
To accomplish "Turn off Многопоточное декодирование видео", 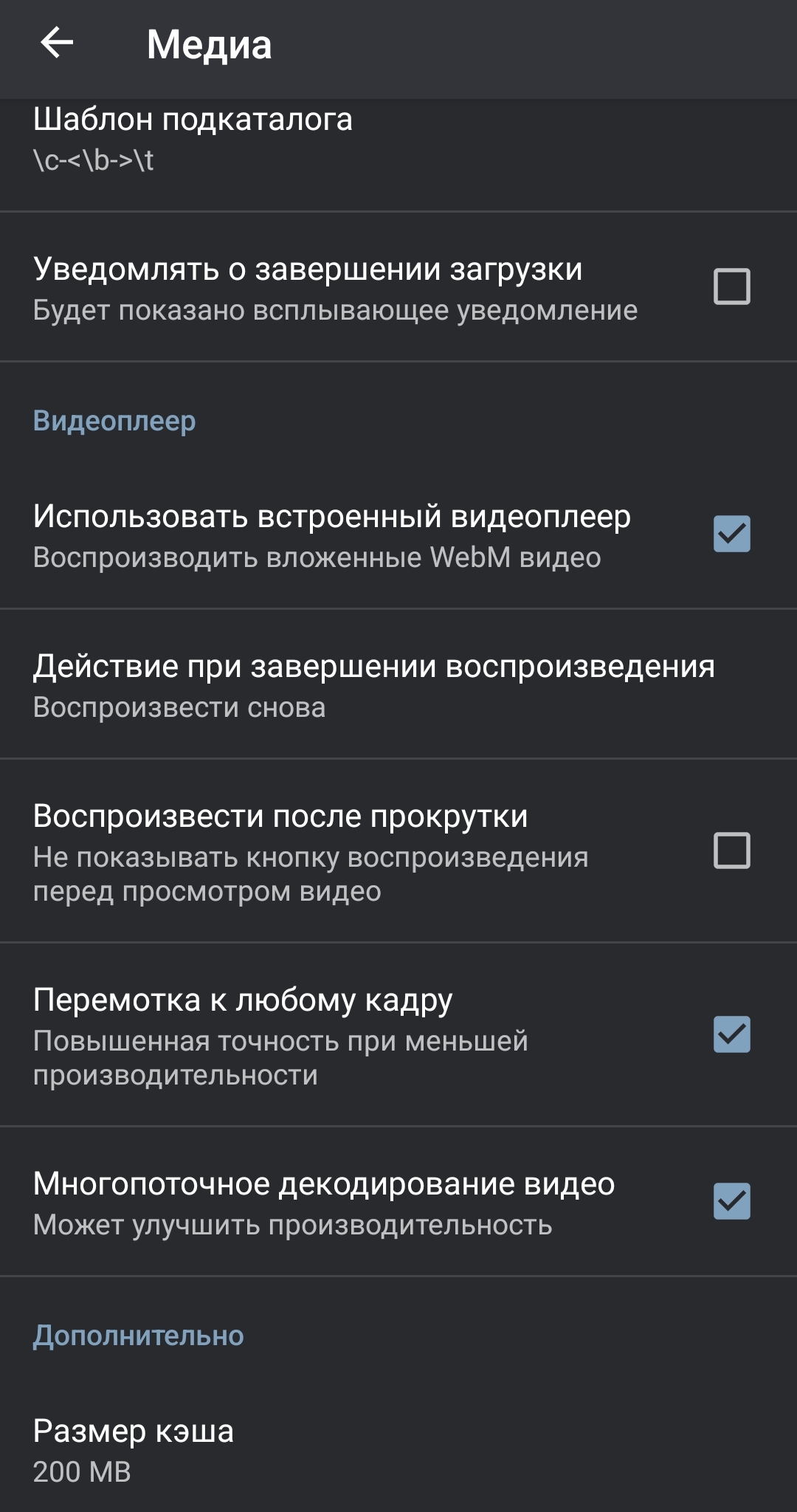I will pyautogui.click(x=731, y=1201).
